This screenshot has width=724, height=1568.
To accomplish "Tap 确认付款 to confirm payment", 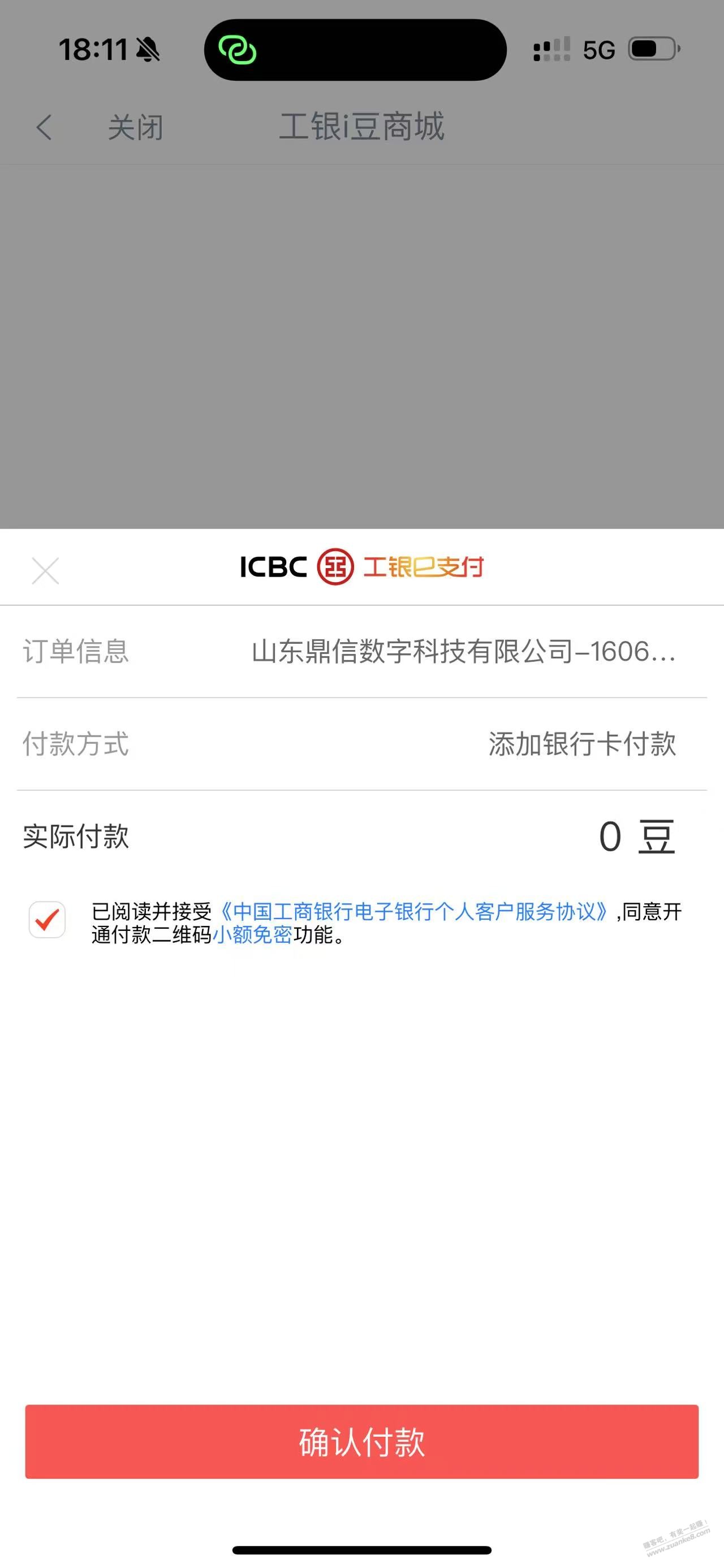I will click(361, 1442).
